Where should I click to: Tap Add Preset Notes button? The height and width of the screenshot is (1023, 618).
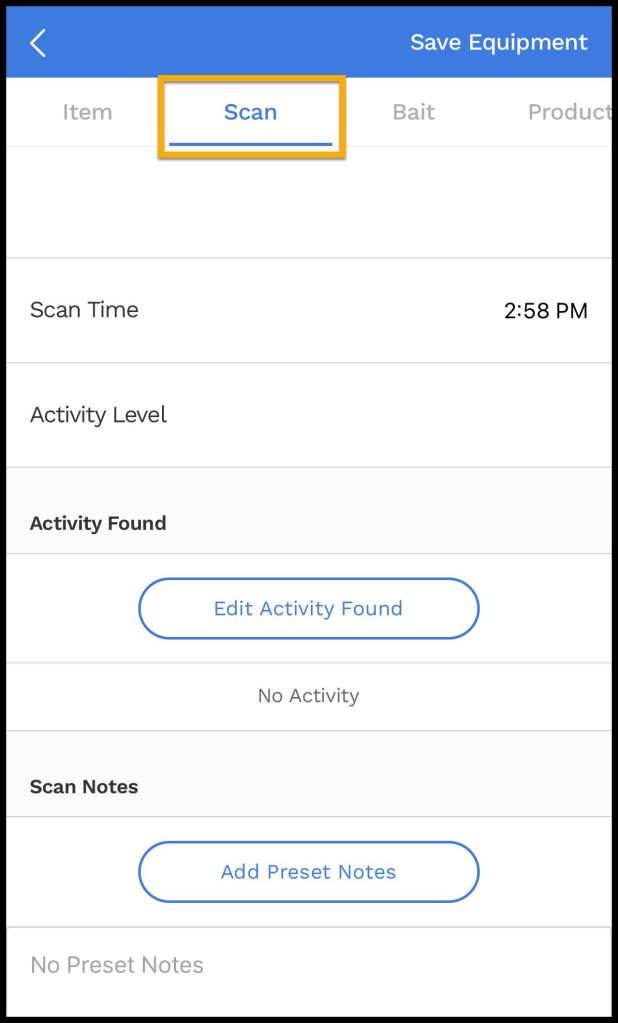[x=308, y=872]
